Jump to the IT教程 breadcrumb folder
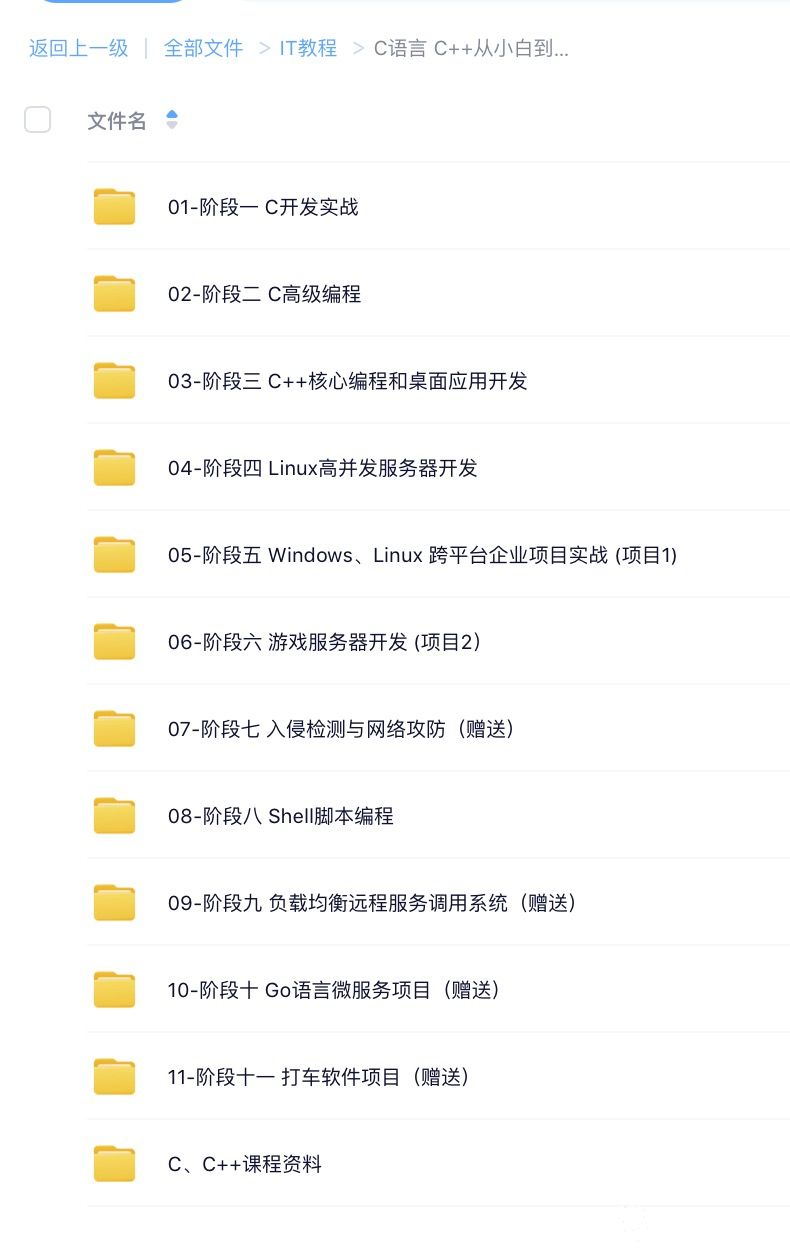The height and width of the screenshot is (1254, 790). [308, 48]
